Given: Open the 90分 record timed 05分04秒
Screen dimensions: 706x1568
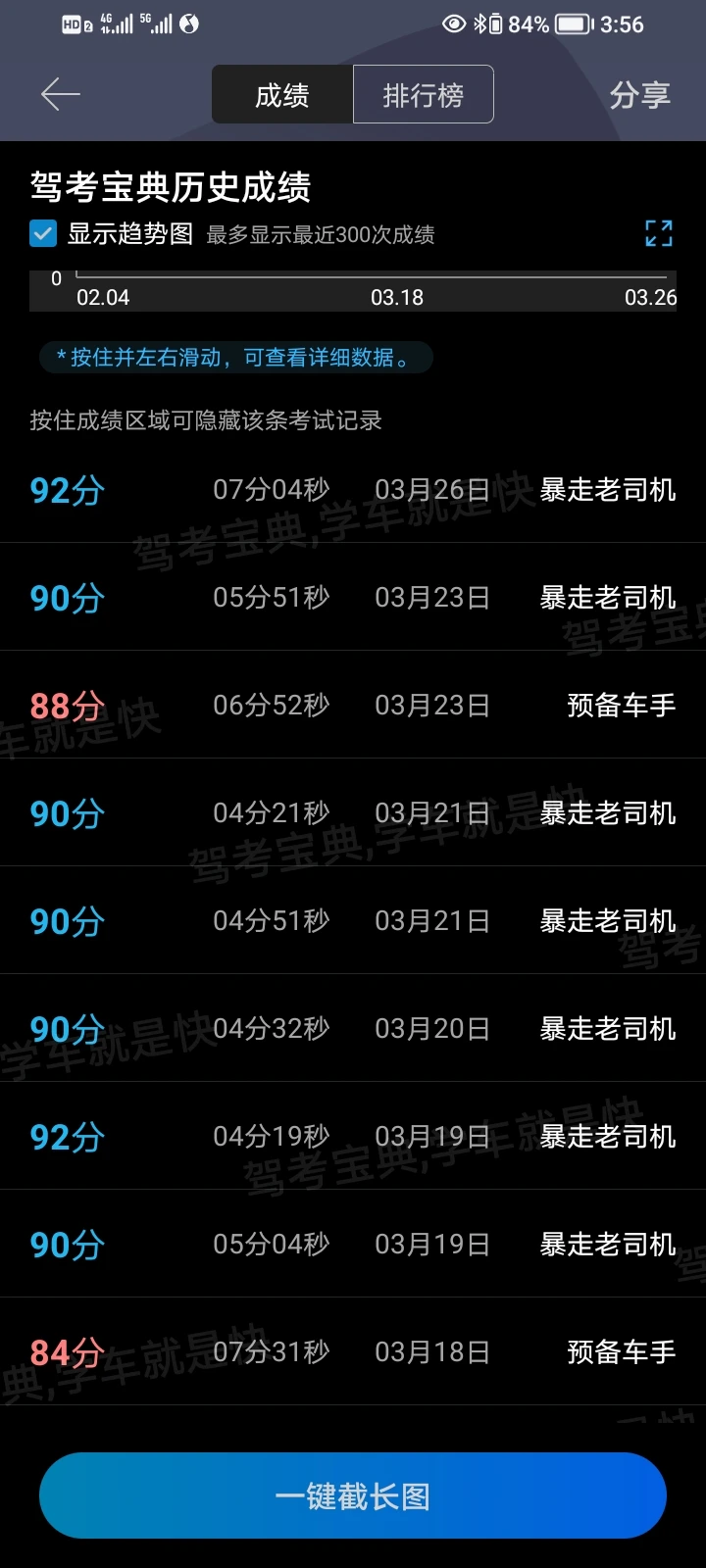Looking at the screenshot, I should tap(353, 1244).
